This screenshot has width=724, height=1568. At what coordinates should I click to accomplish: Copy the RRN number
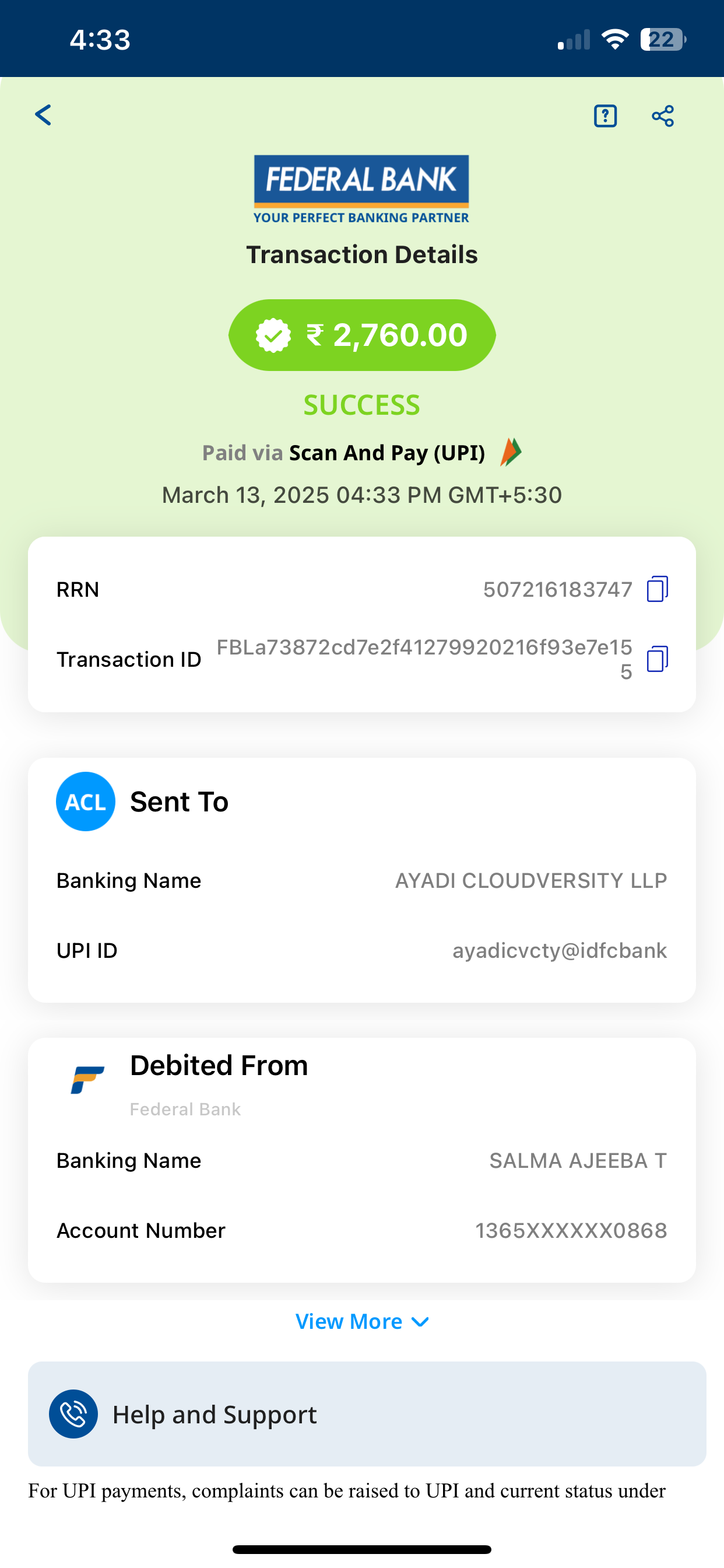click(657, 589)
